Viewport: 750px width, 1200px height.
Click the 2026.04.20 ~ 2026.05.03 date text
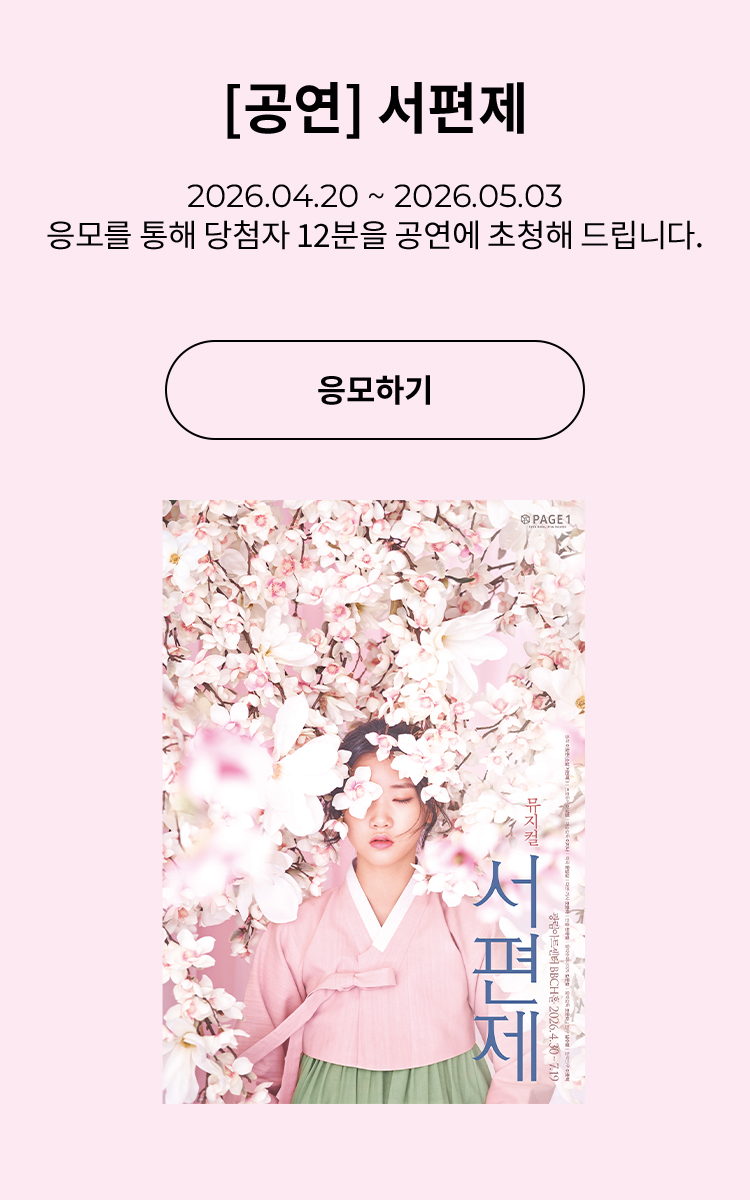[375, 193]
